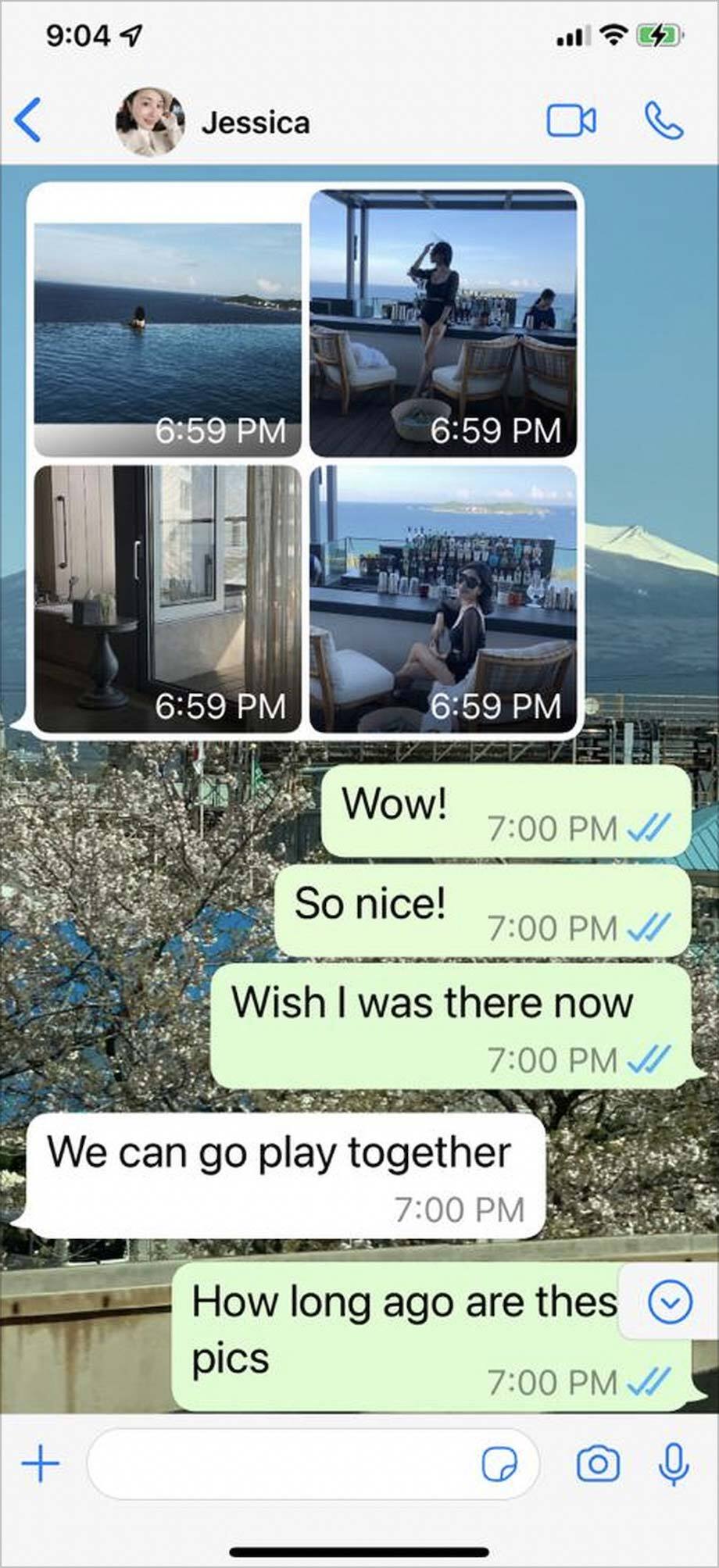Jump to the latest messages
The image size is (719, 1568).
pos(670,1302)
